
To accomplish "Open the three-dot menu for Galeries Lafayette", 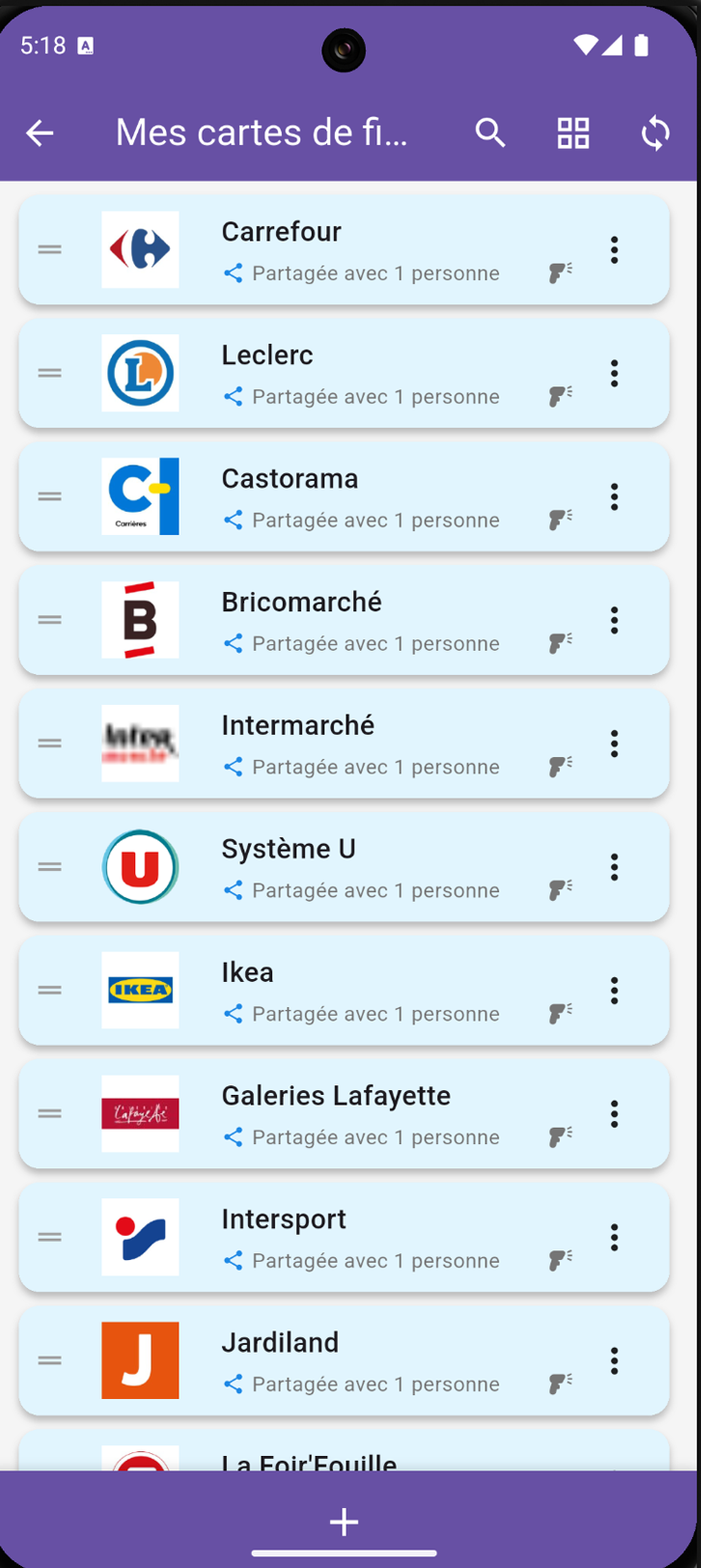I will coord(614,1114).
